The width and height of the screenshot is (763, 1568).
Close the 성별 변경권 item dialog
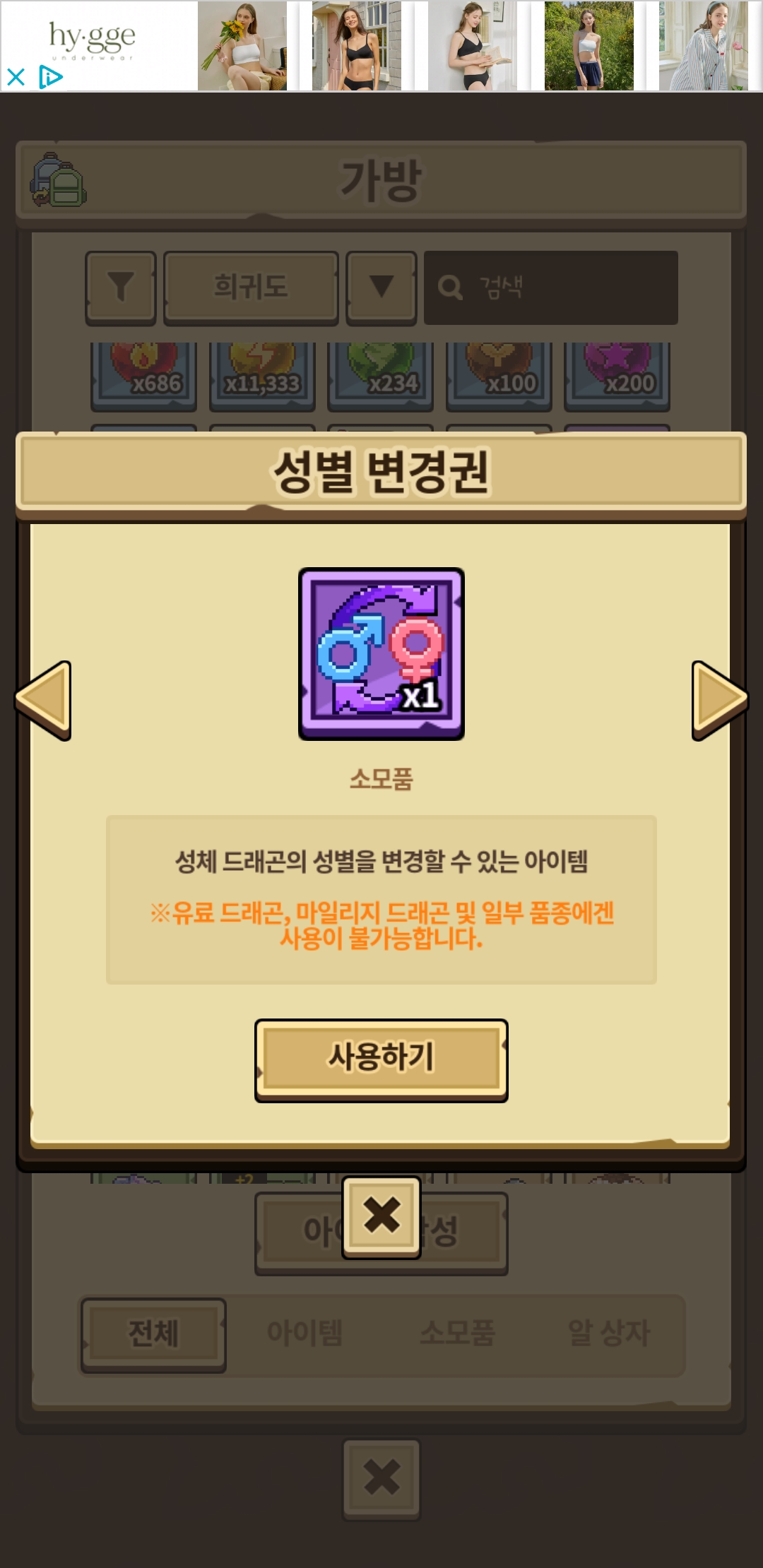(381, 1216)
